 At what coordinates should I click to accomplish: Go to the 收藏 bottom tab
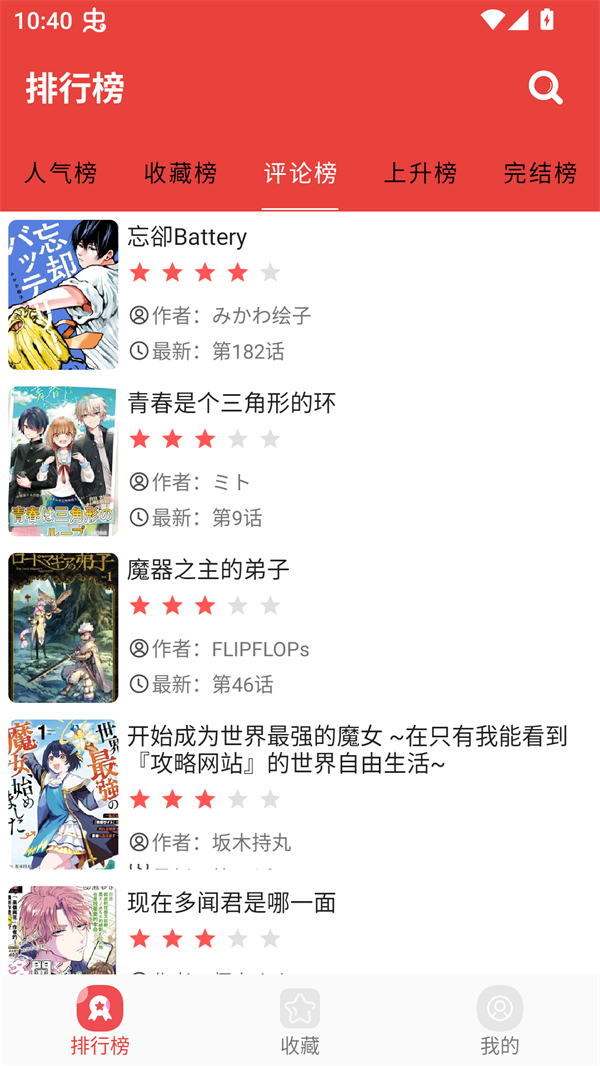coord(300,1020)
